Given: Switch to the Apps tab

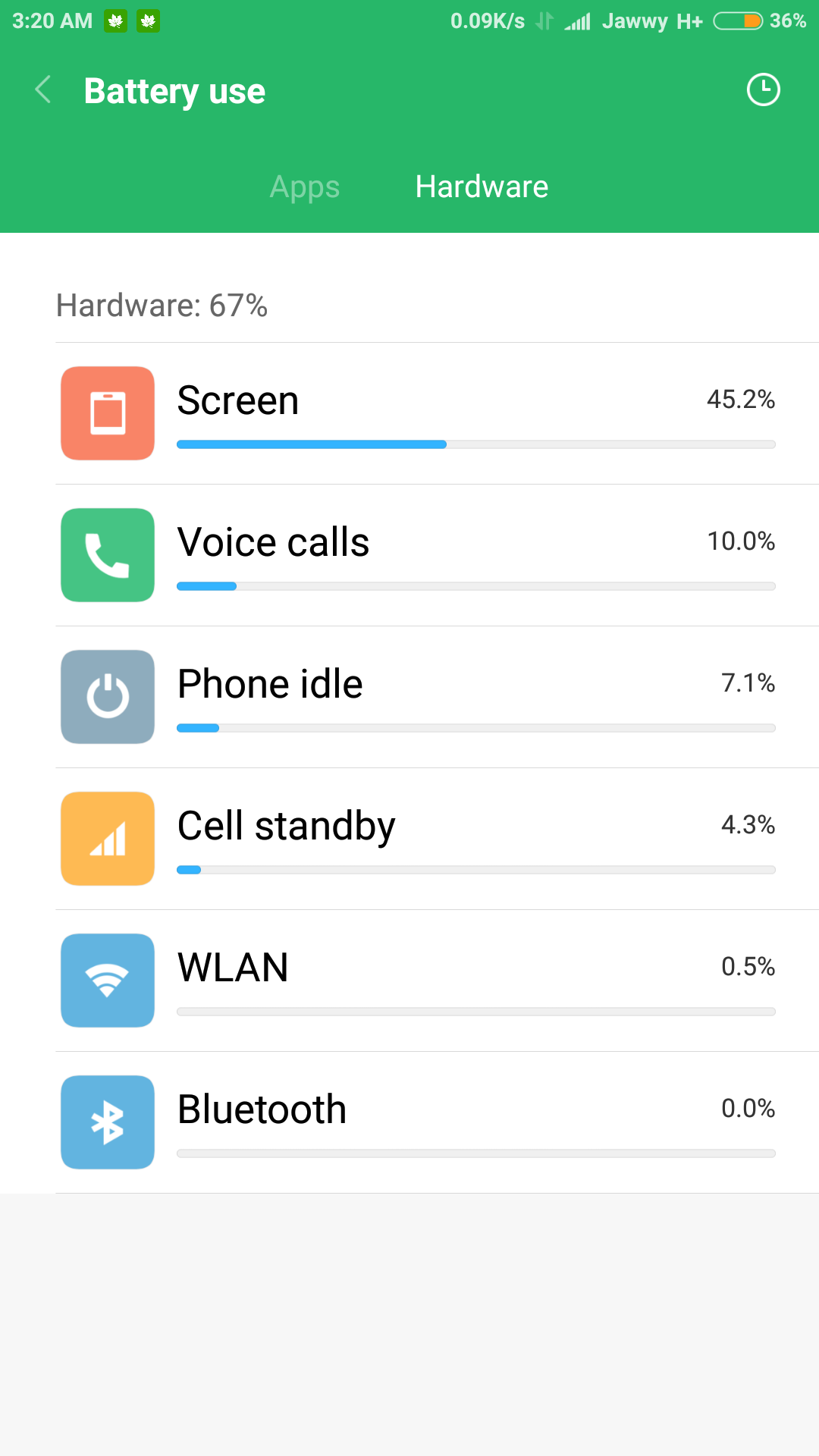Looking at the screenshot, I should pyautogui.click(x=305, y=187).
